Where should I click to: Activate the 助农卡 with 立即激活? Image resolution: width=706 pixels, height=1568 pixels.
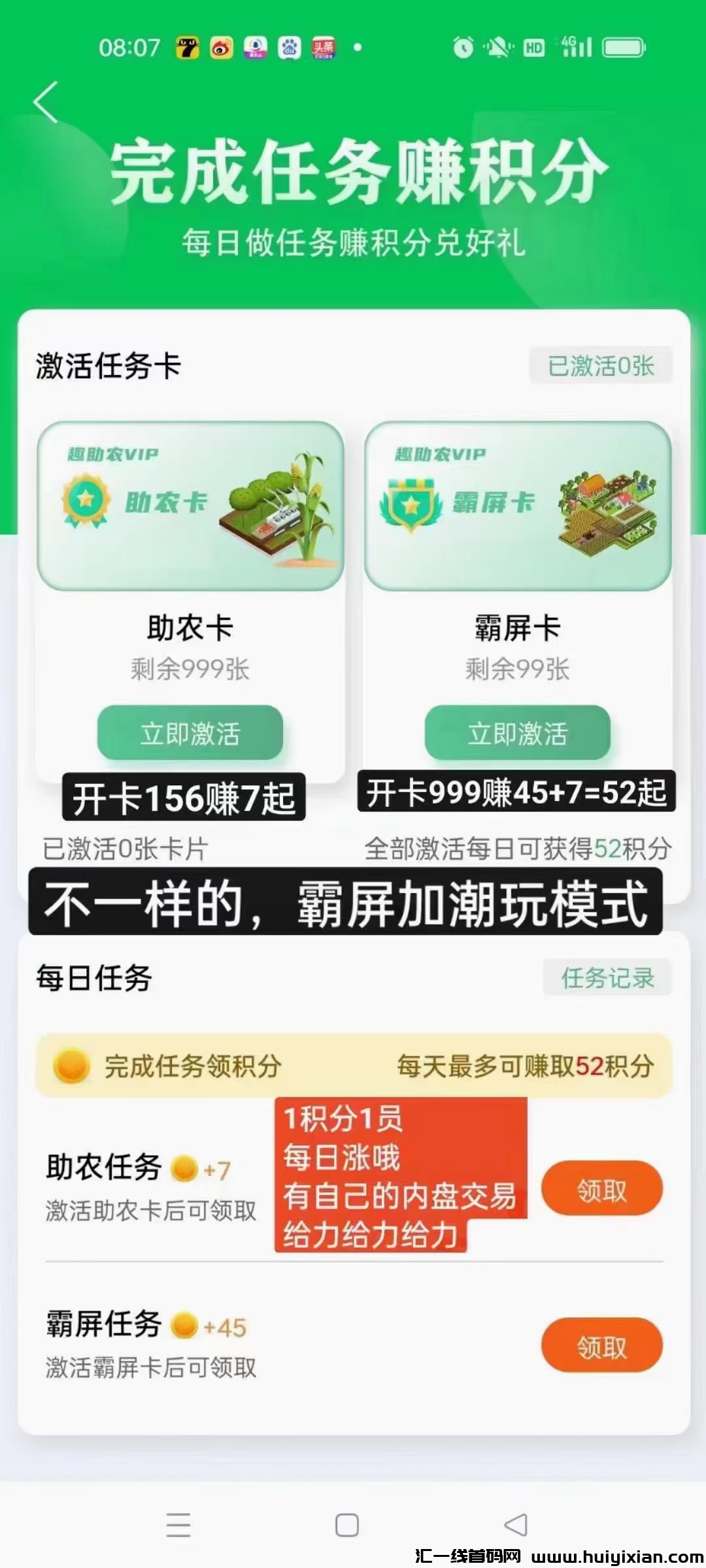pyautogui.click(x=192, y=733)
